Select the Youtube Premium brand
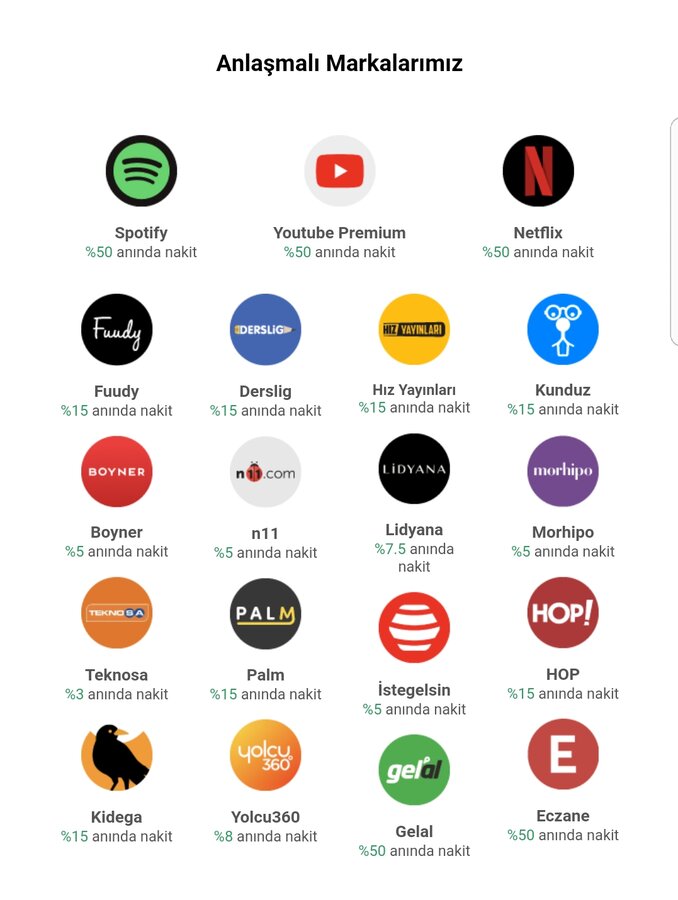 (x=340, y=171)
